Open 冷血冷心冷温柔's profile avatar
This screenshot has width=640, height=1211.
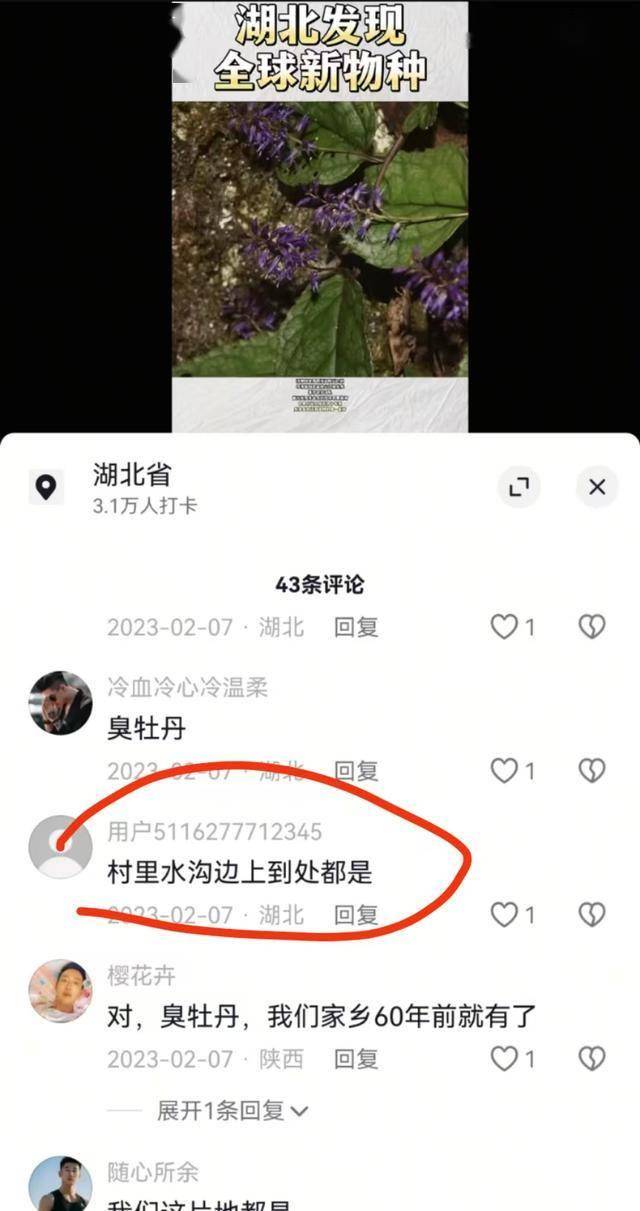pyautogui.click(x=60, y=703)
